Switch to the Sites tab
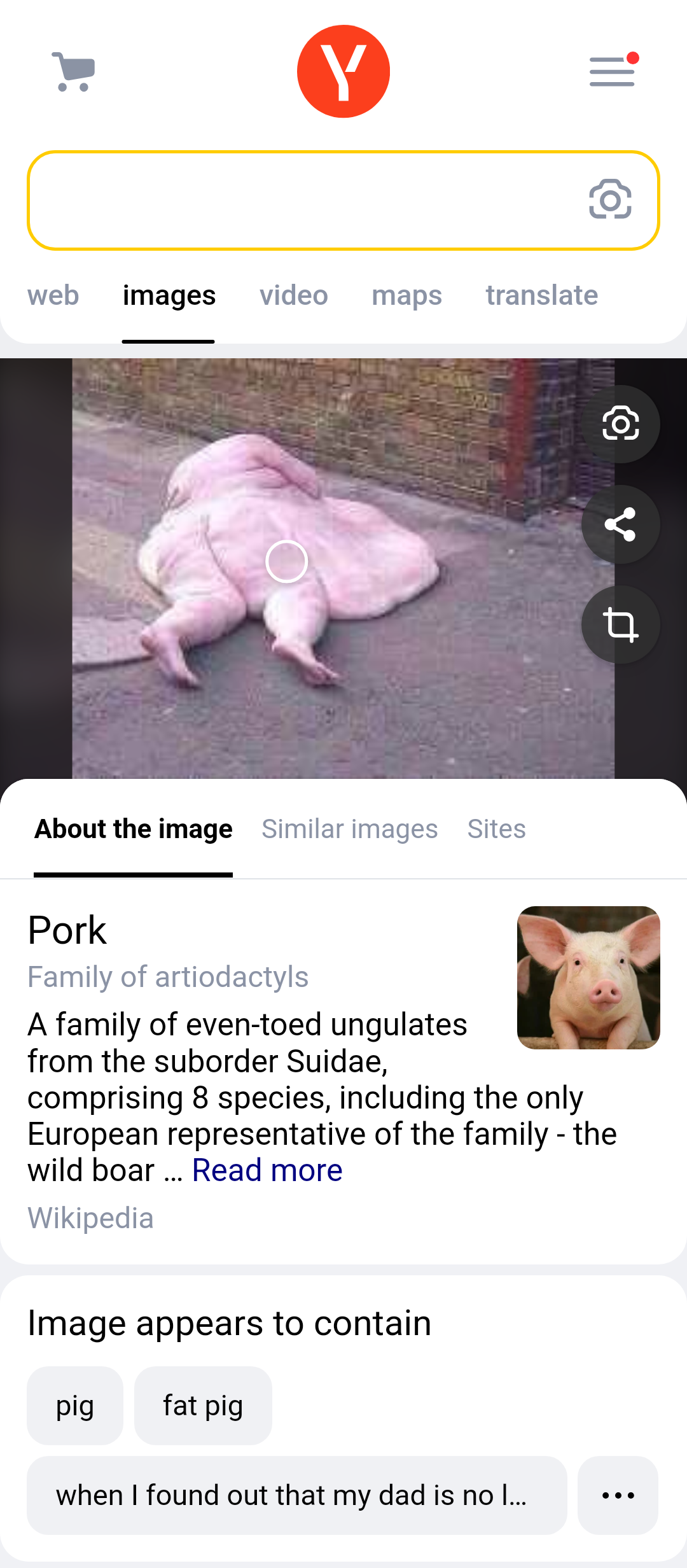Image resolution: width=687 pixels, height=1568 pixels. click(496, 829)
